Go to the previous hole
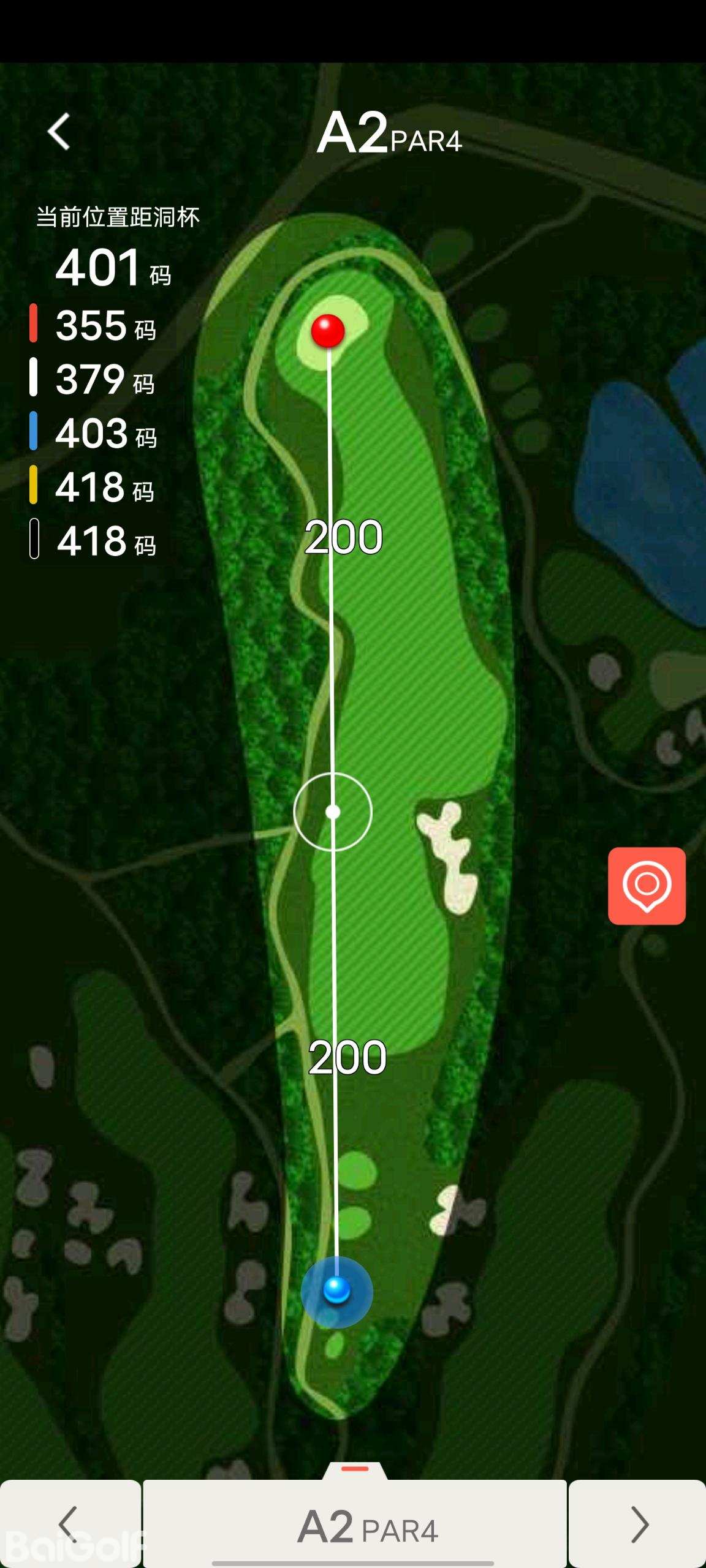This screenshot has width=706, height=1568. pyautogui.click(x=70, y=1523)
